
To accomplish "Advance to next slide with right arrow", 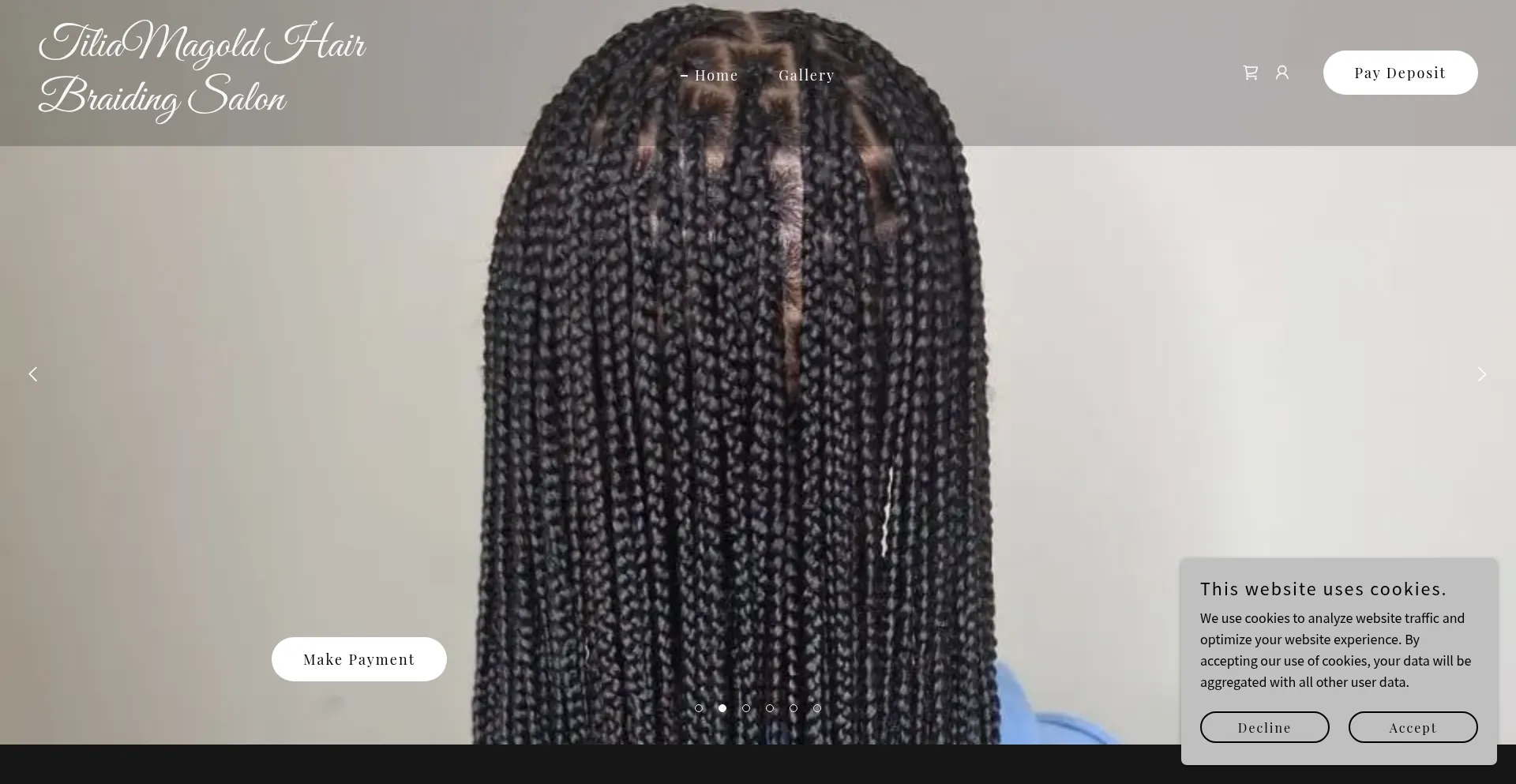I will [x=1482, y=374].
